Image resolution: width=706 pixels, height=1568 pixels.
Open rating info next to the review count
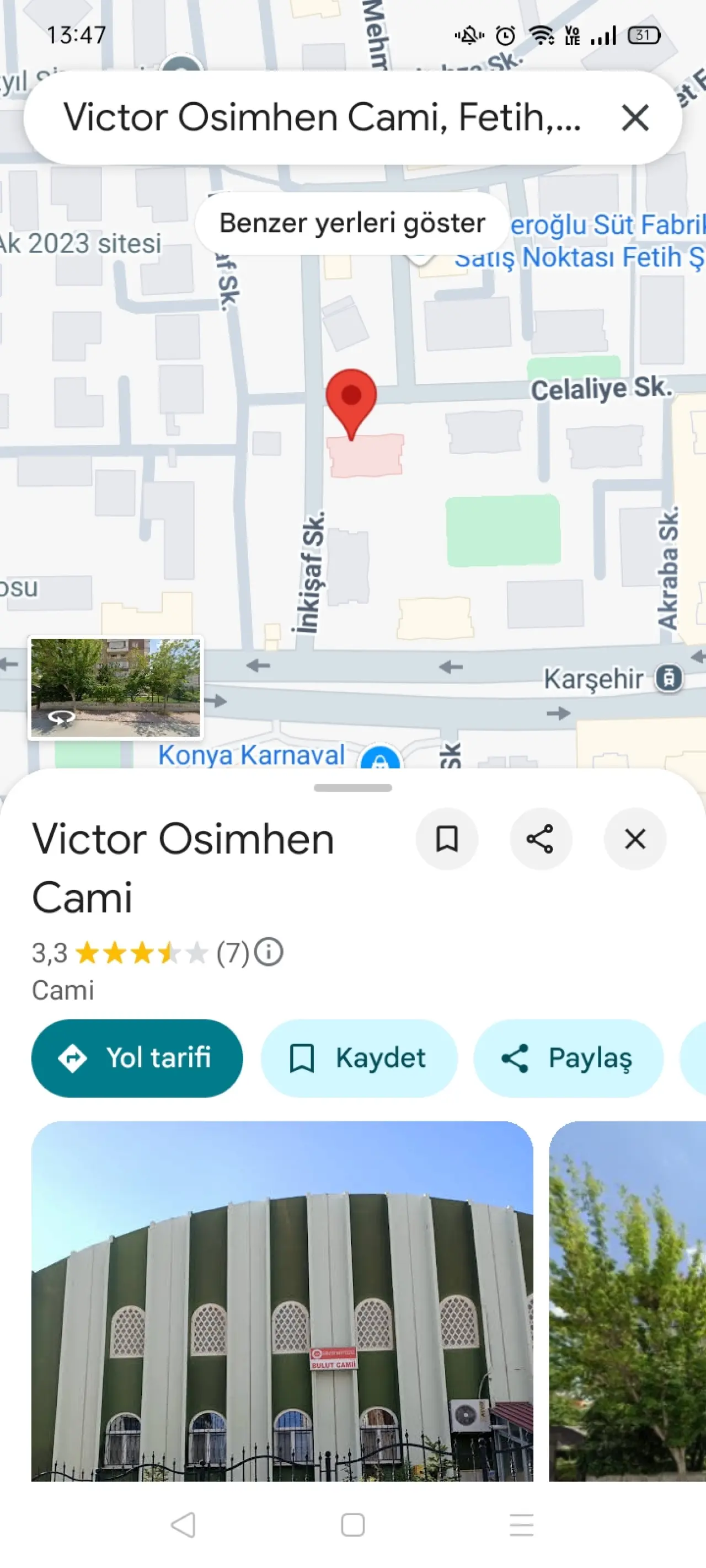pyautogui.click(x=269, y=952)
